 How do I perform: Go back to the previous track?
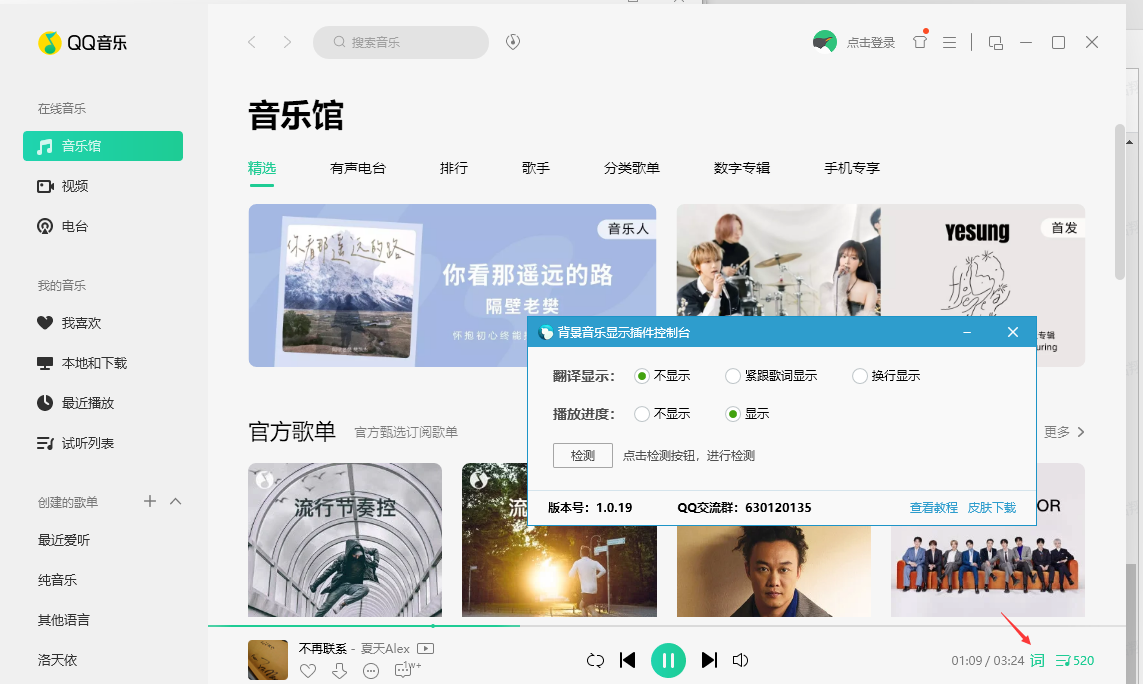628,660
